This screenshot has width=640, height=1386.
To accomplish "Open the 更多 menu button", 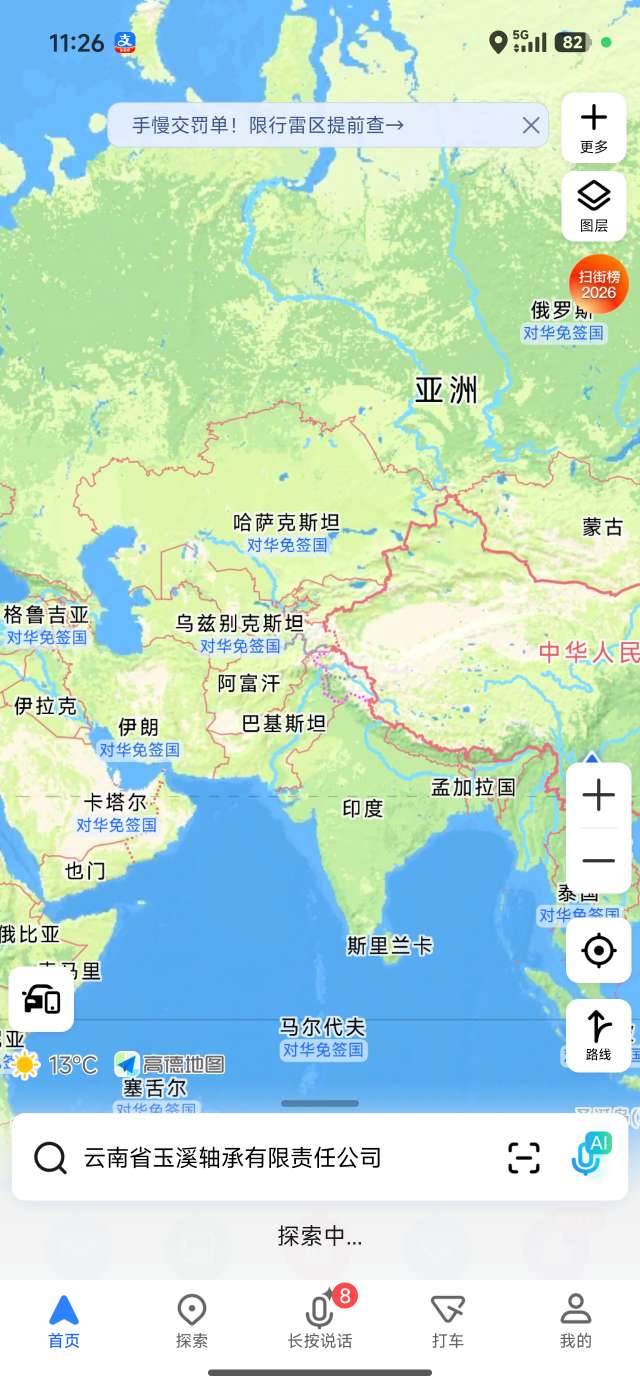I will click(x=594, y=127).
